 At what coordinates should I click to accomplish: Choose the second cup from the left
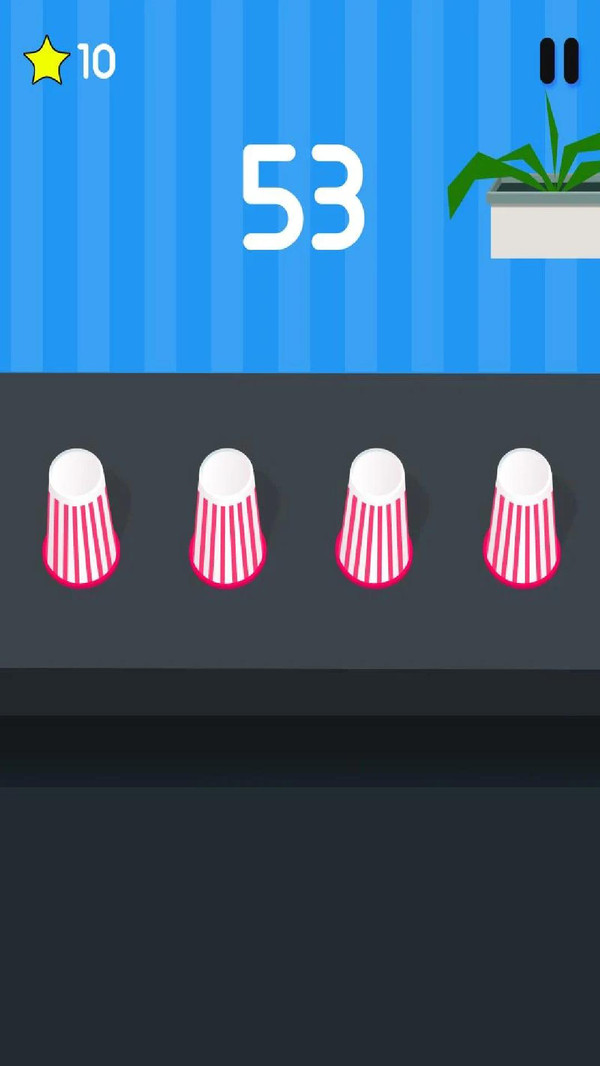pyautogui.click(x=229, y=520)
